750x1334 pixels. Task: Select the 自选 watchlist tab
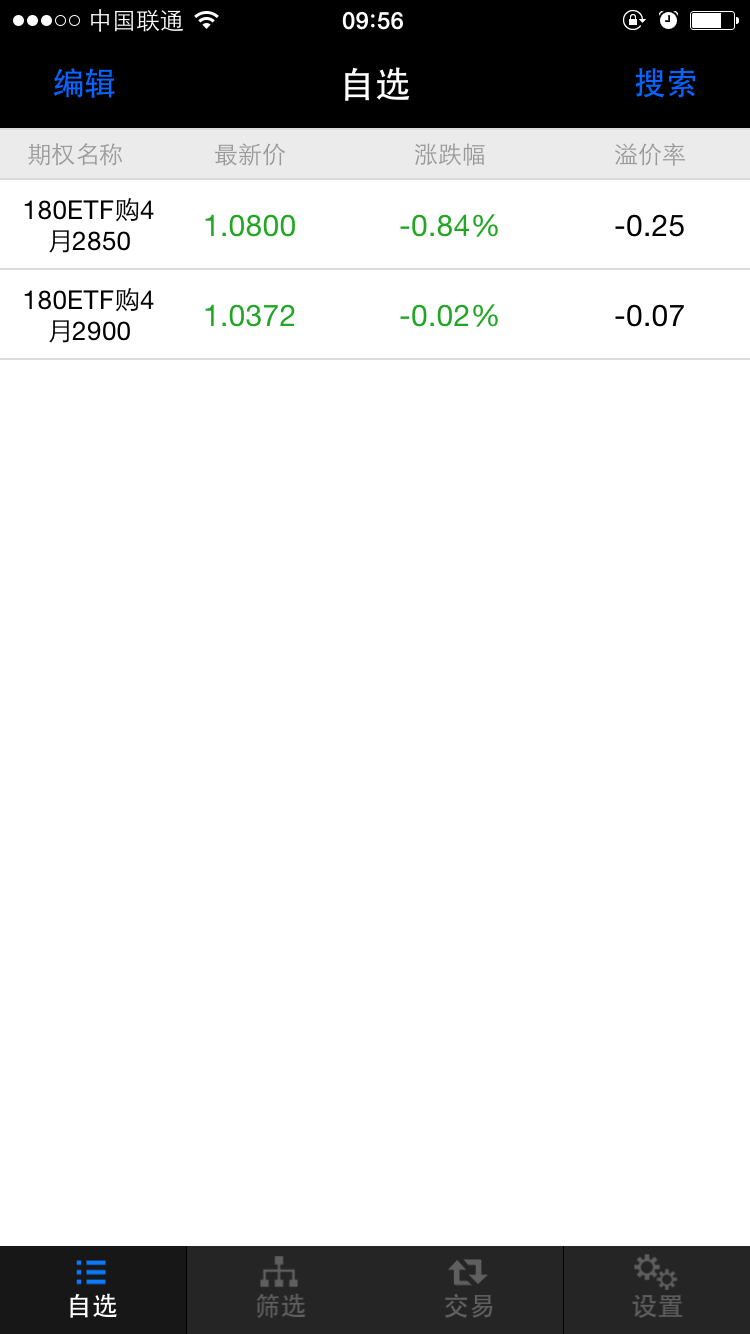coord(92,1289)
